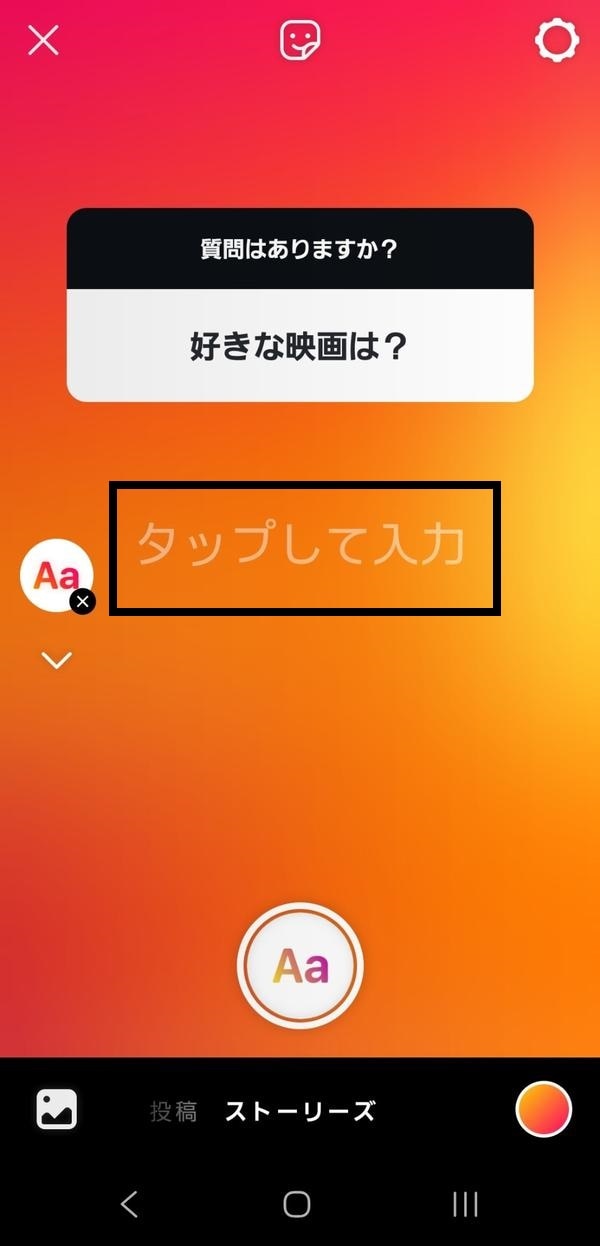Open the sticker picker
This screenshot has width=600, height=1246.
click(x=300, y=41)
